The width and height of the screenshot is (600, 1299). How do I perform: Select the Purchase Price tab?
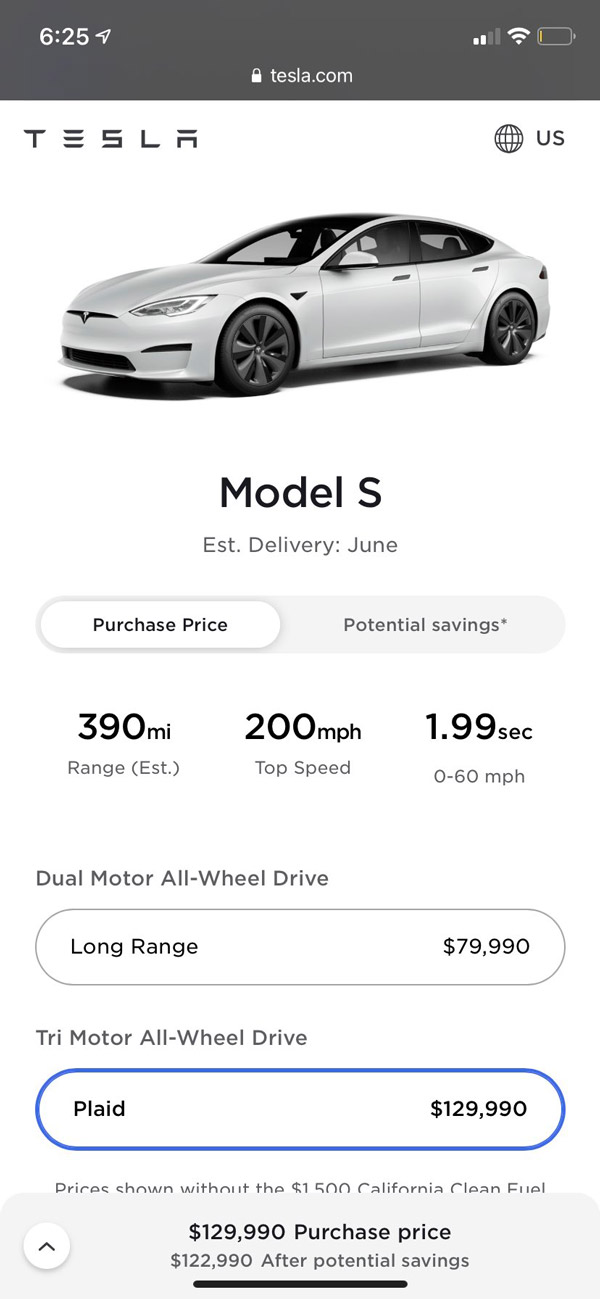160,625
